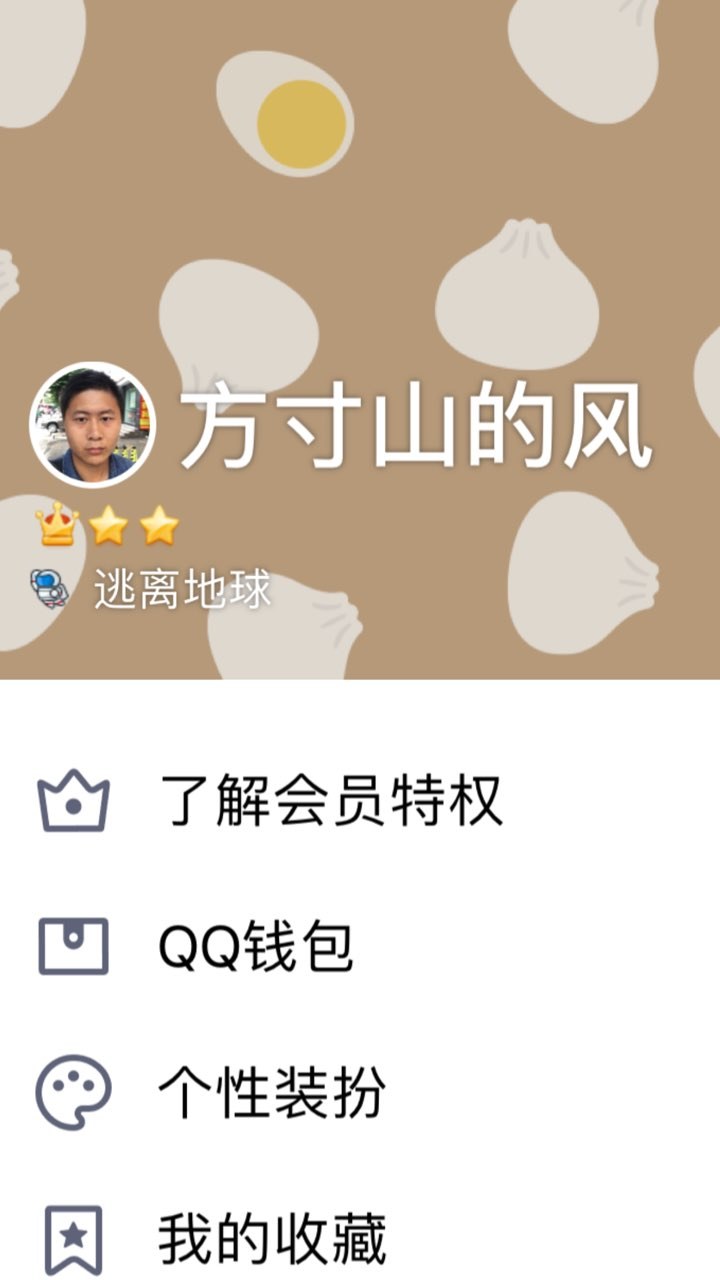
Task: Open QQ钱包 wallet
Action: coord(256,946)
